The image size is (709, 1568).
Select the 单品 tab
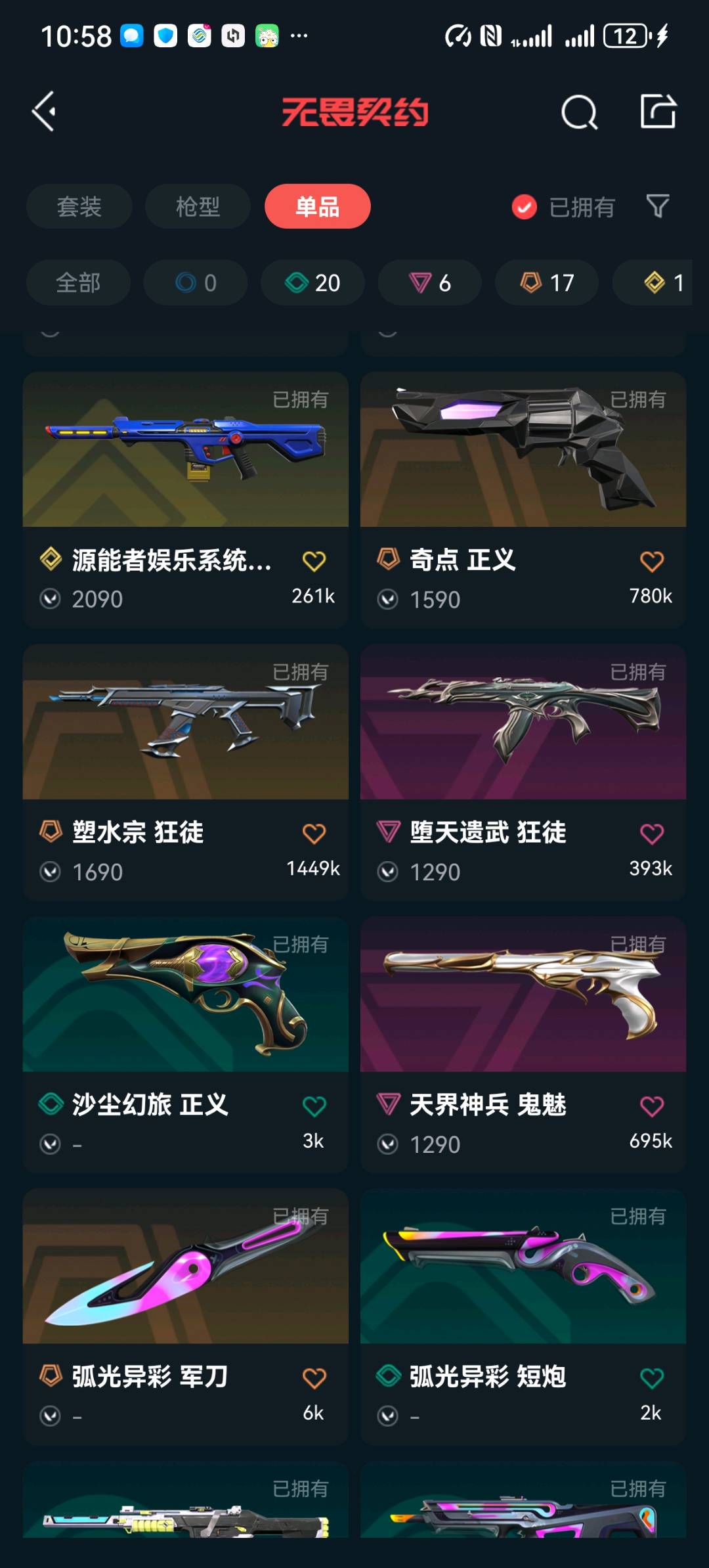pyautogui.click(x=317, y=207)
